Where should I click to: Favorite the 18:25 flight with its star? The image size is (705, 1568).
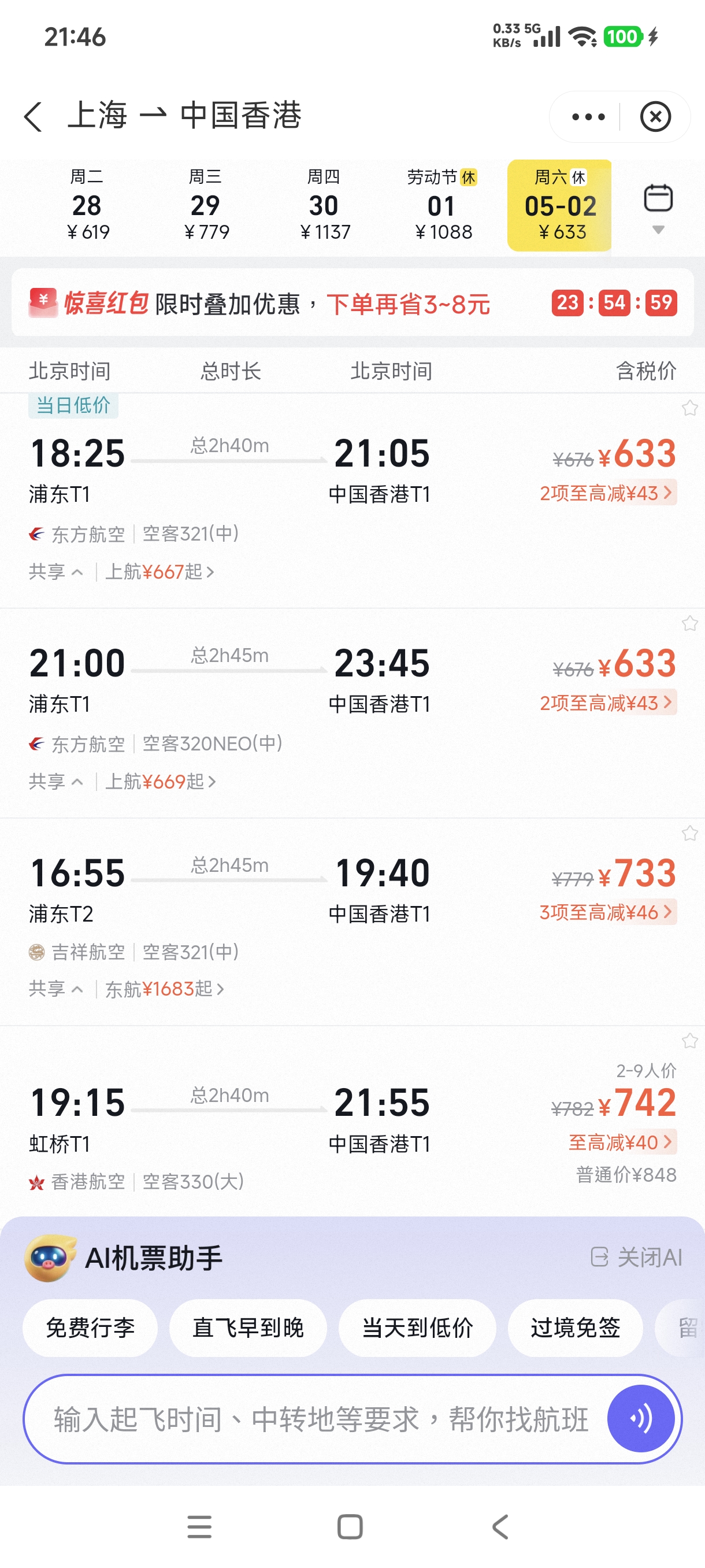pyautogui.click(x=689, y=408)
